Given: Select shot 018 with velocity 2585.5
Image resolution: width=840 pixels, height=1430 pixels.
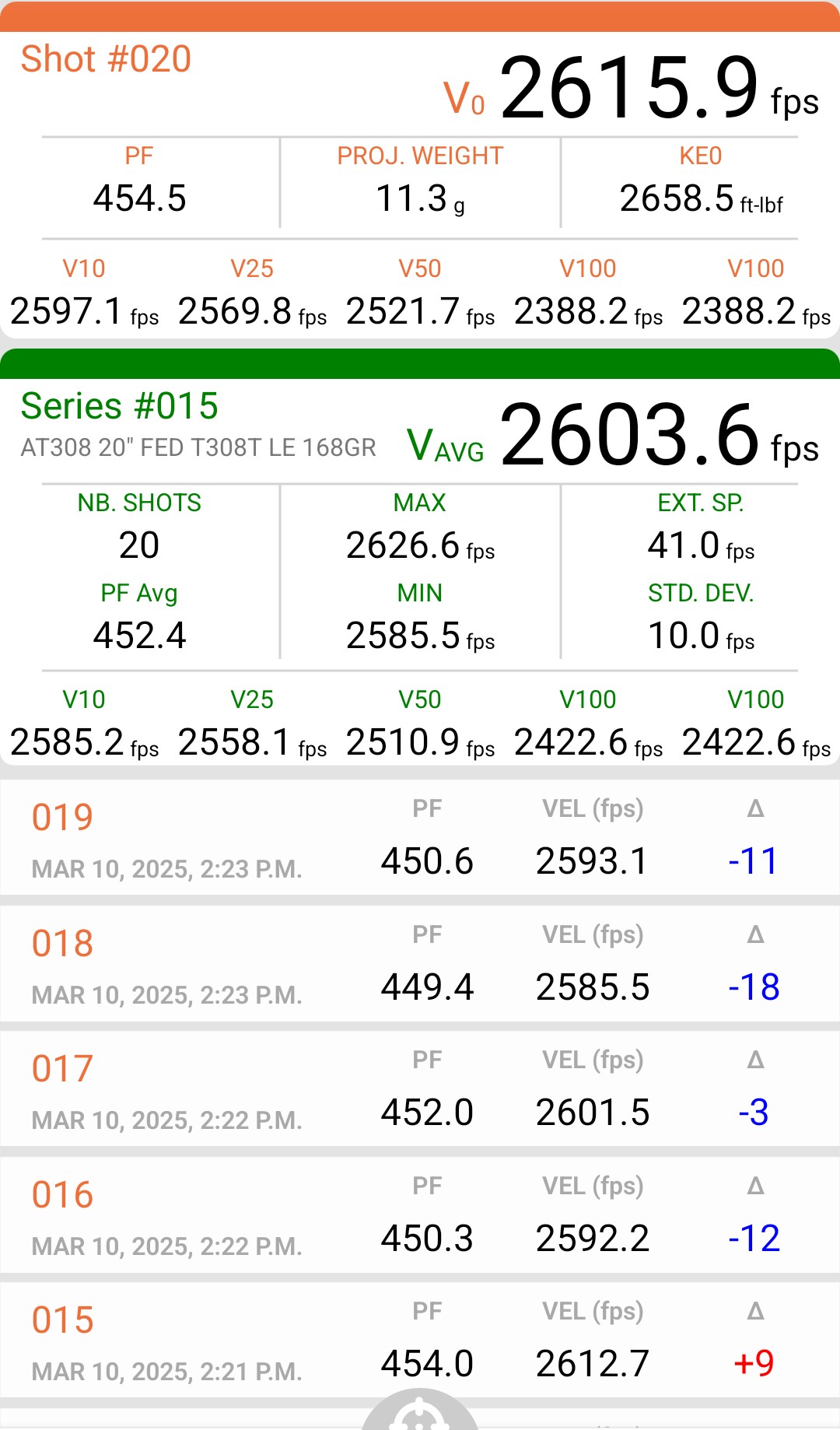Looking at the screenshot, I should pyautogui.click(x=420, y=964).
